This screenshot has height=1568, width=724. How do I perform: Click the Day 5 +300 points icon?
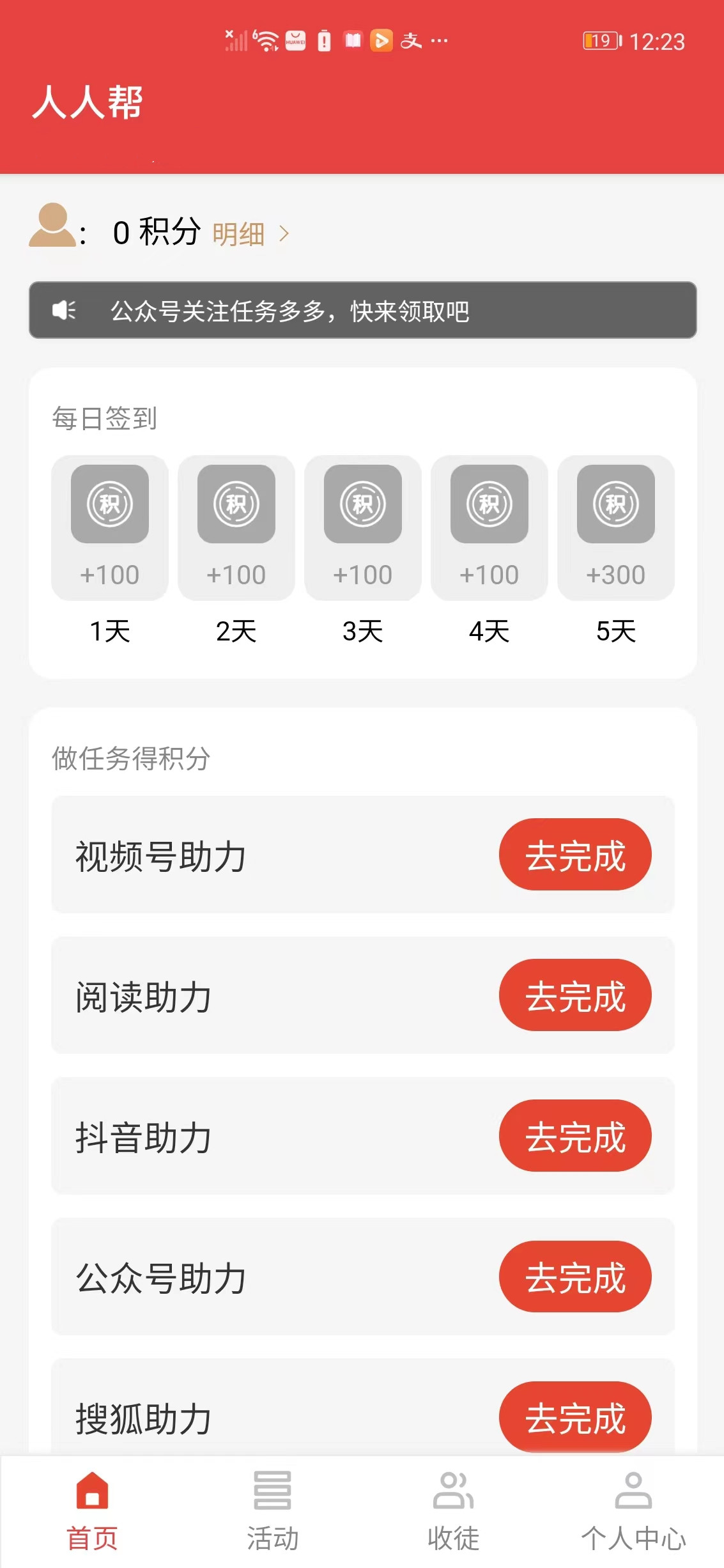tap(616, 504)
